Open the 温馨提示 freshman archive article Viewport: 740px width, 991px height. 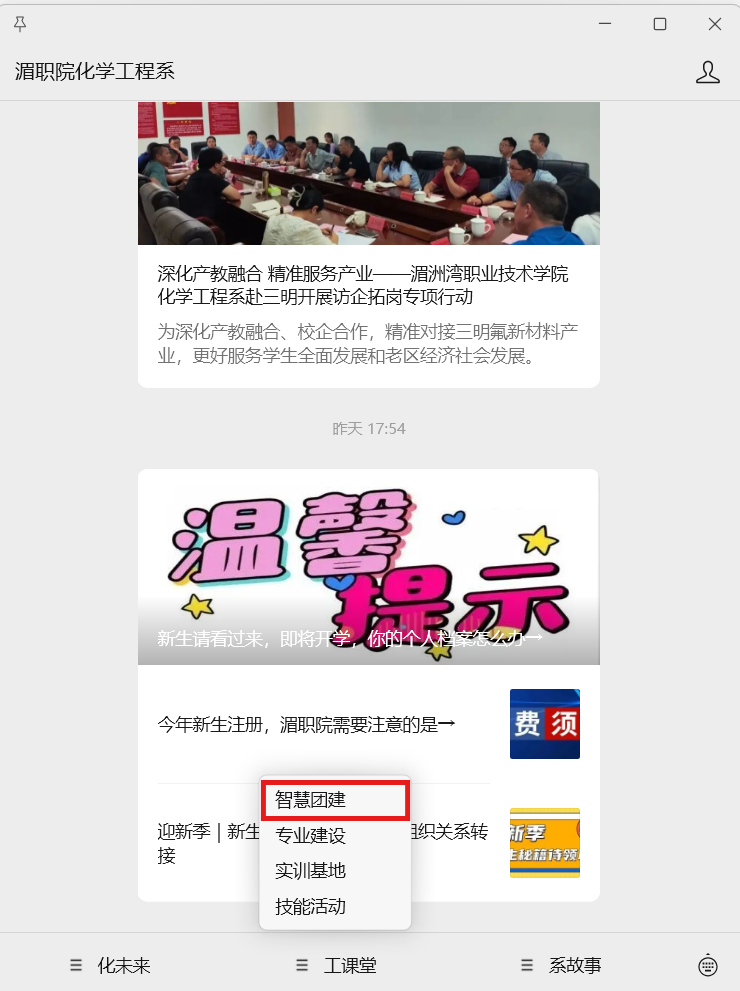(x=368, y=567)
